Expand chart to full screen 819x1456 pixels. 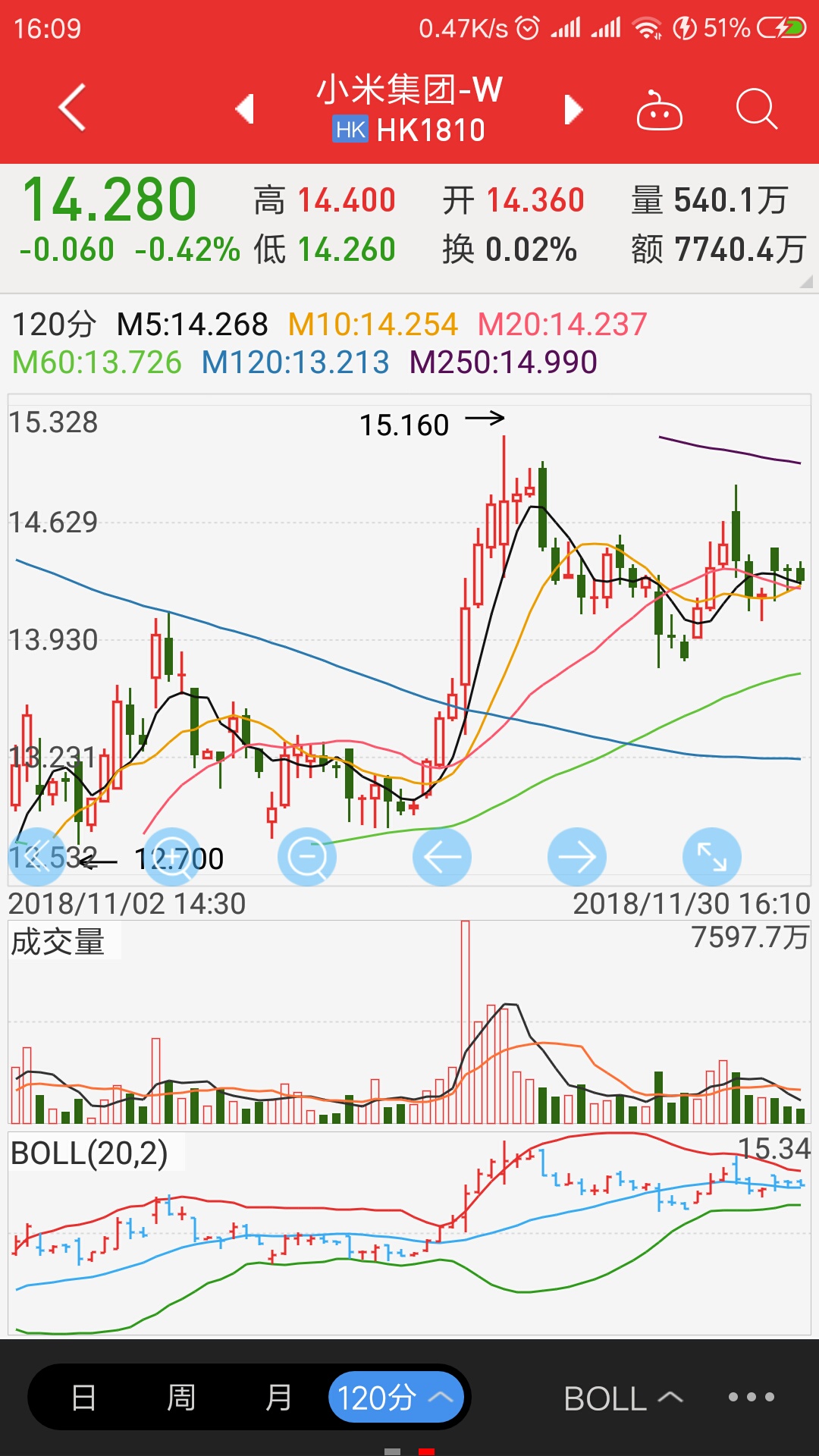tap(712, 857)
